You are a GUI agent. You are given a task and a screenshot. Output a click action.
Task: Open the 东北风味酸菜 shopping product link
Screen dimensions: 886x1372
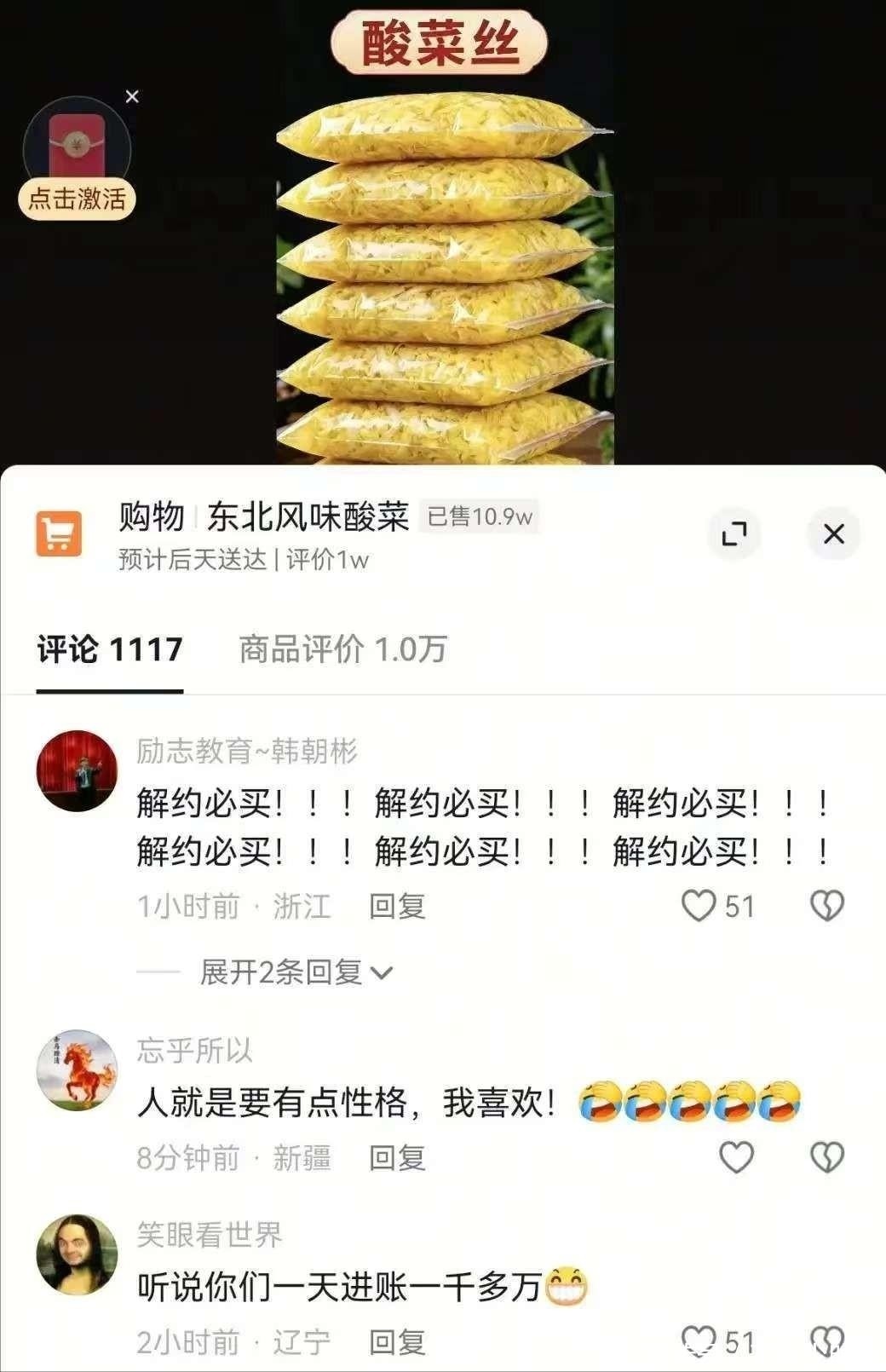[307, 517]
